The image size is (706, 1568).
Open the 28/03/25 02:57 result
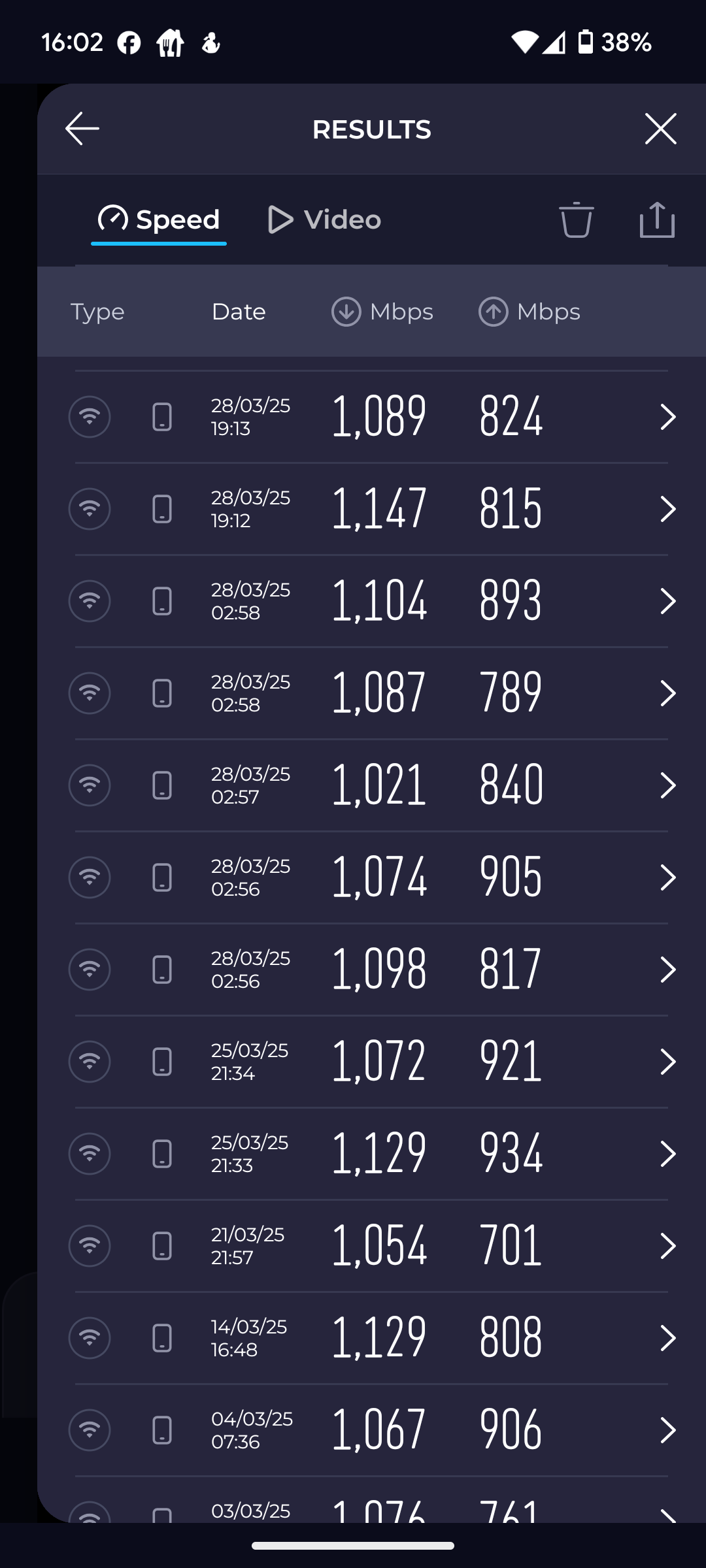pyautogui.click(x=371, y=785)
